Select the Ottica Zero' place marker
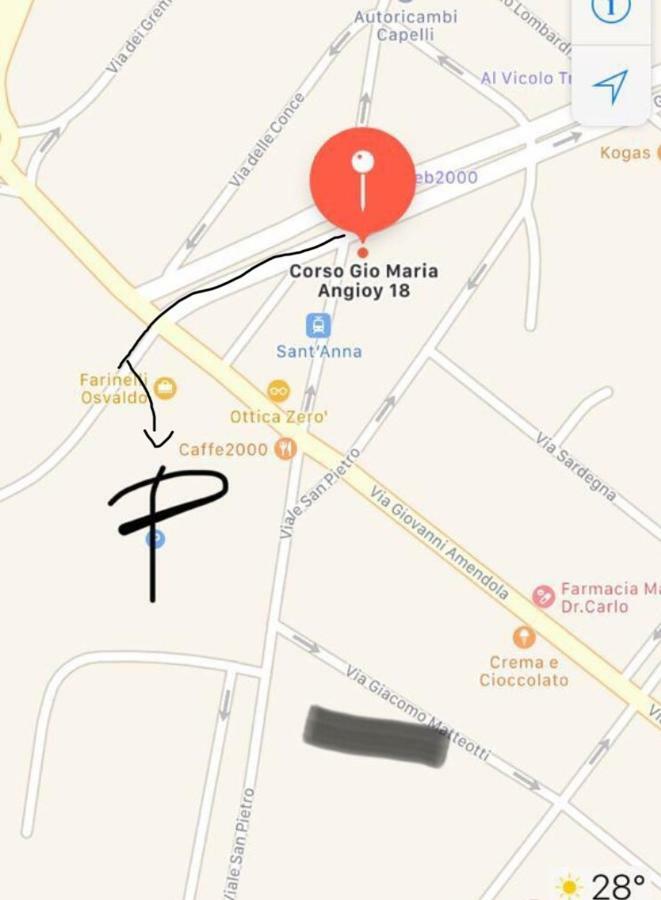Screen dimensions: 661x900 pos(278,392)
